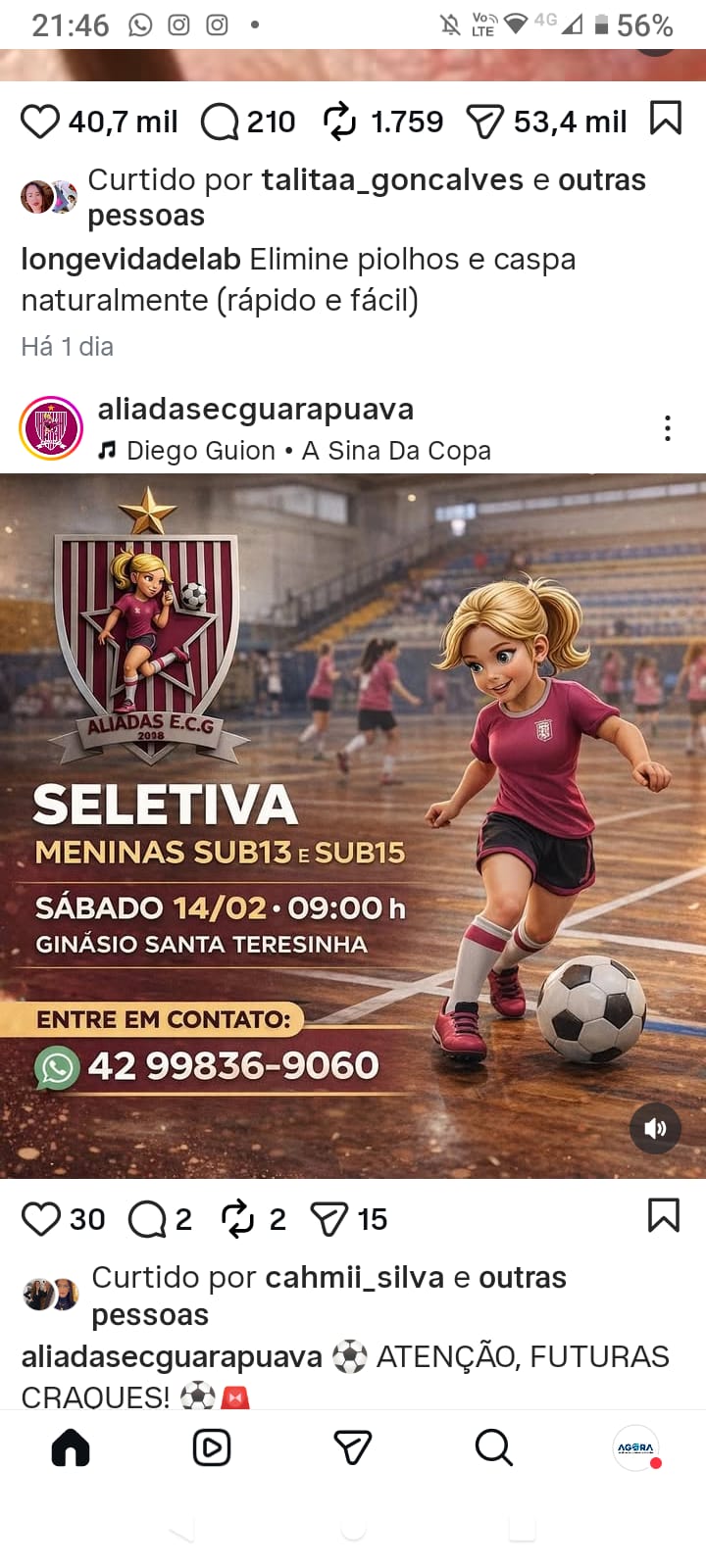This screenshot has height=1568, width=706.
Task: Open the aliadasecguarapuava username in post header
Action: pyautogui.click(x=255, y=410)
